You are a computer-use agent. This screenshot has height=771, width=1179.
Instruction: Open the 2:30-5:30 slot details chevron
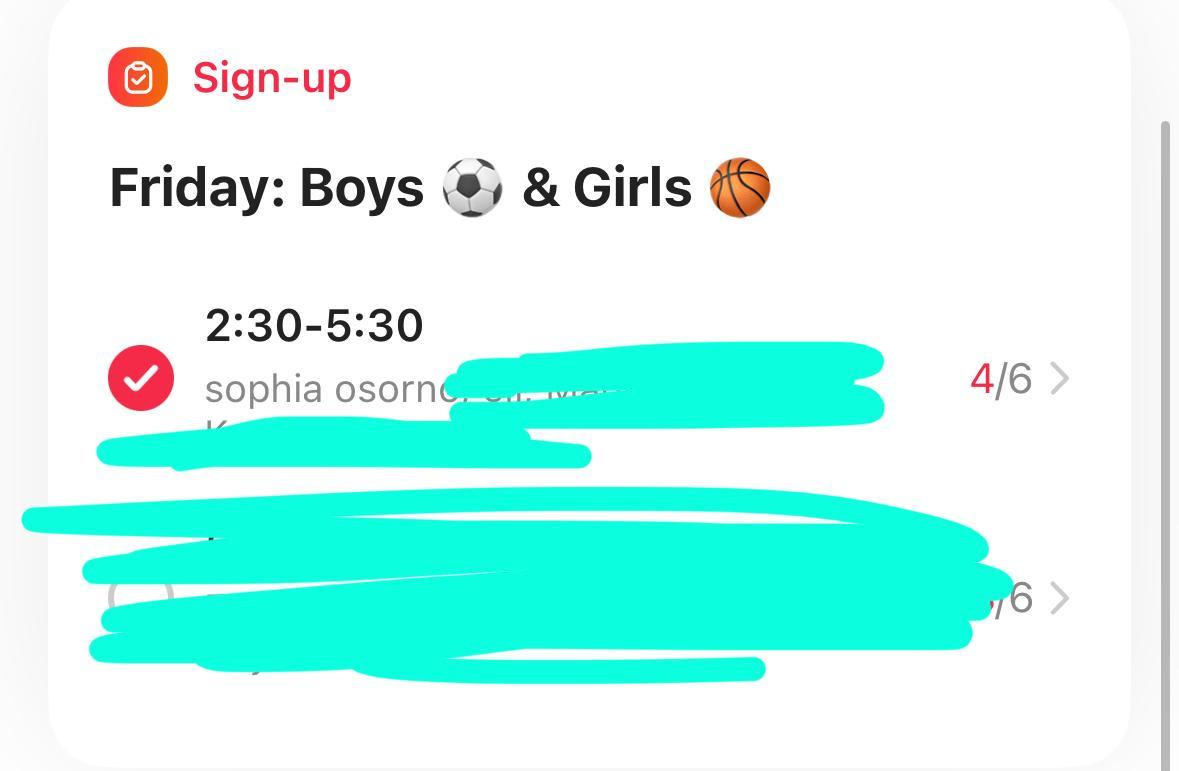coord(1060,379)
